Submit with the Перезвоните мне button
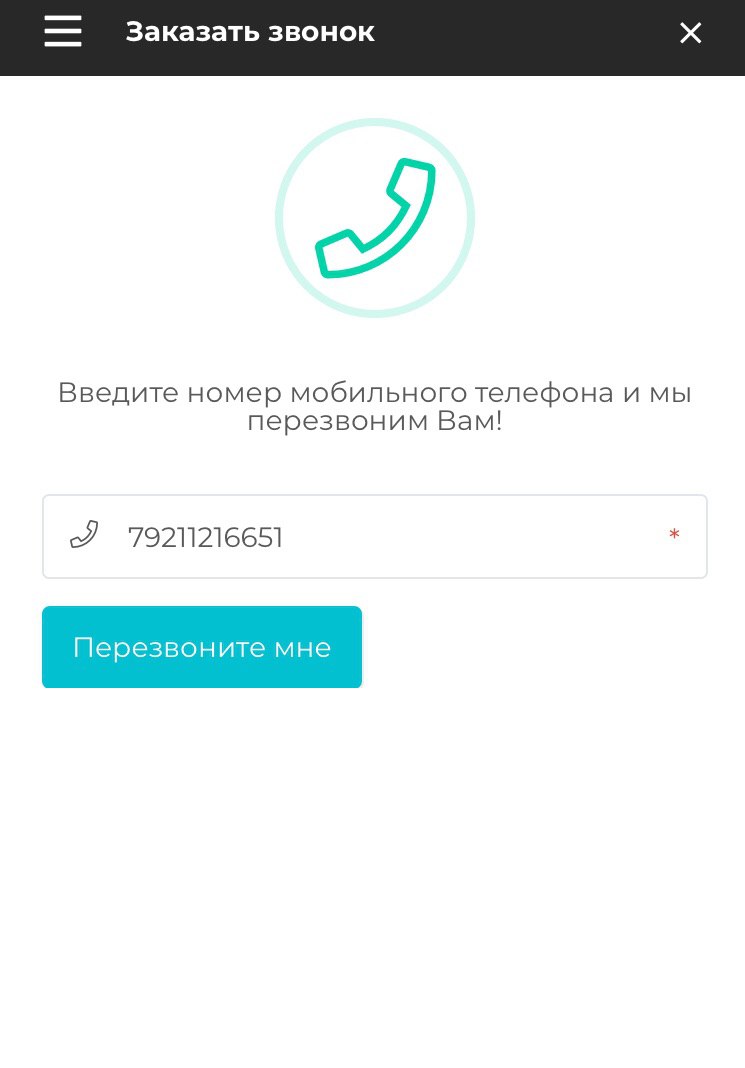The height and width of the screenshot is (1068, 745). (x=201, y=647)
